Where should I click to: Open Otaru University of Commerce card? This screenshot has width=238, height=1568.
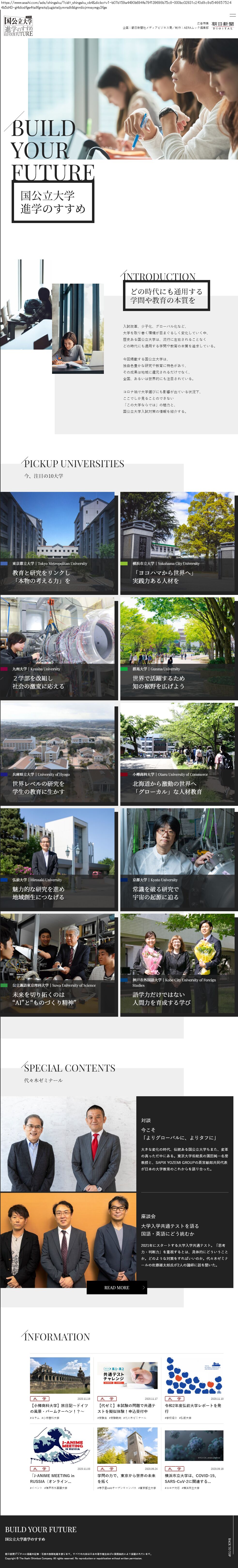[x=178, y=753]
